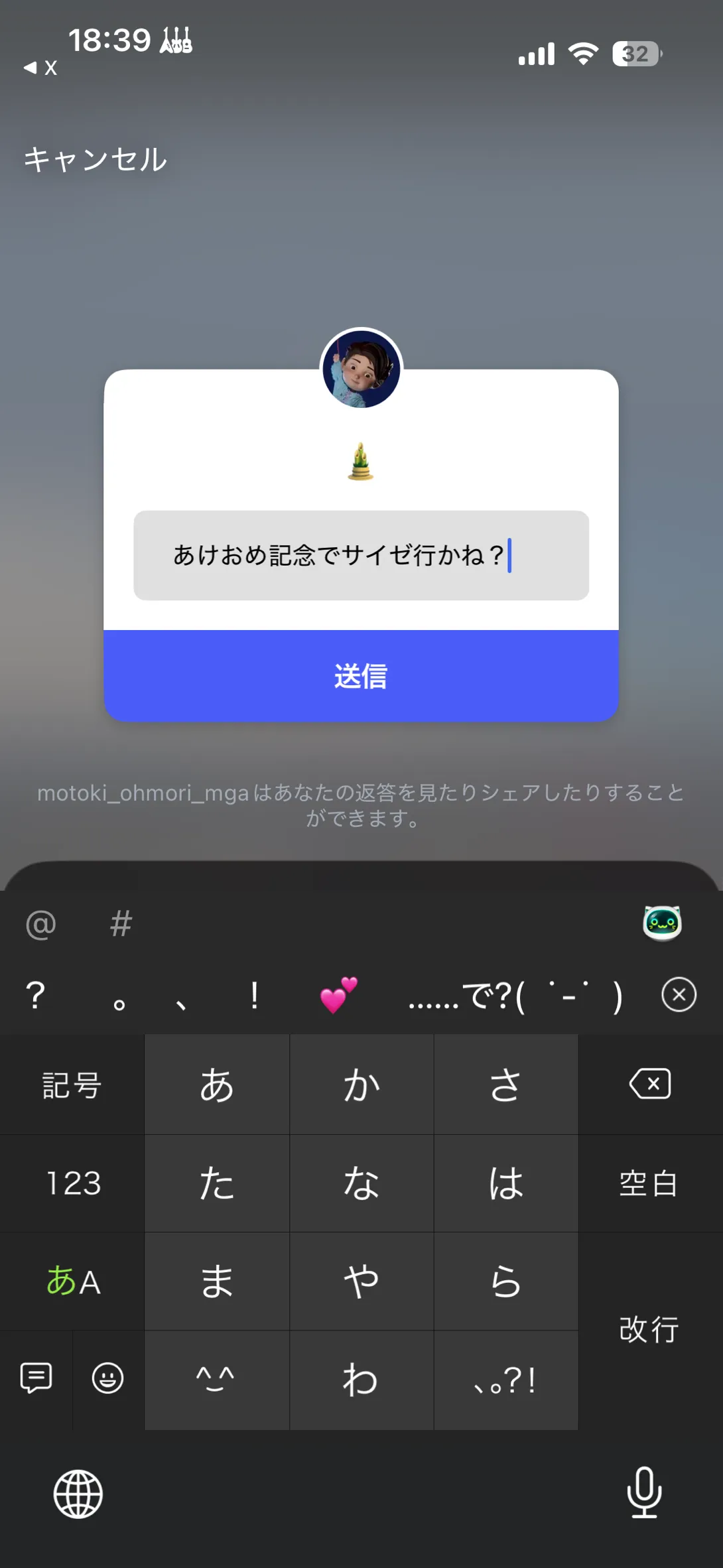723x1568 pixels.
Task: Open the emoji keyboard
Action: (107, 1378)
